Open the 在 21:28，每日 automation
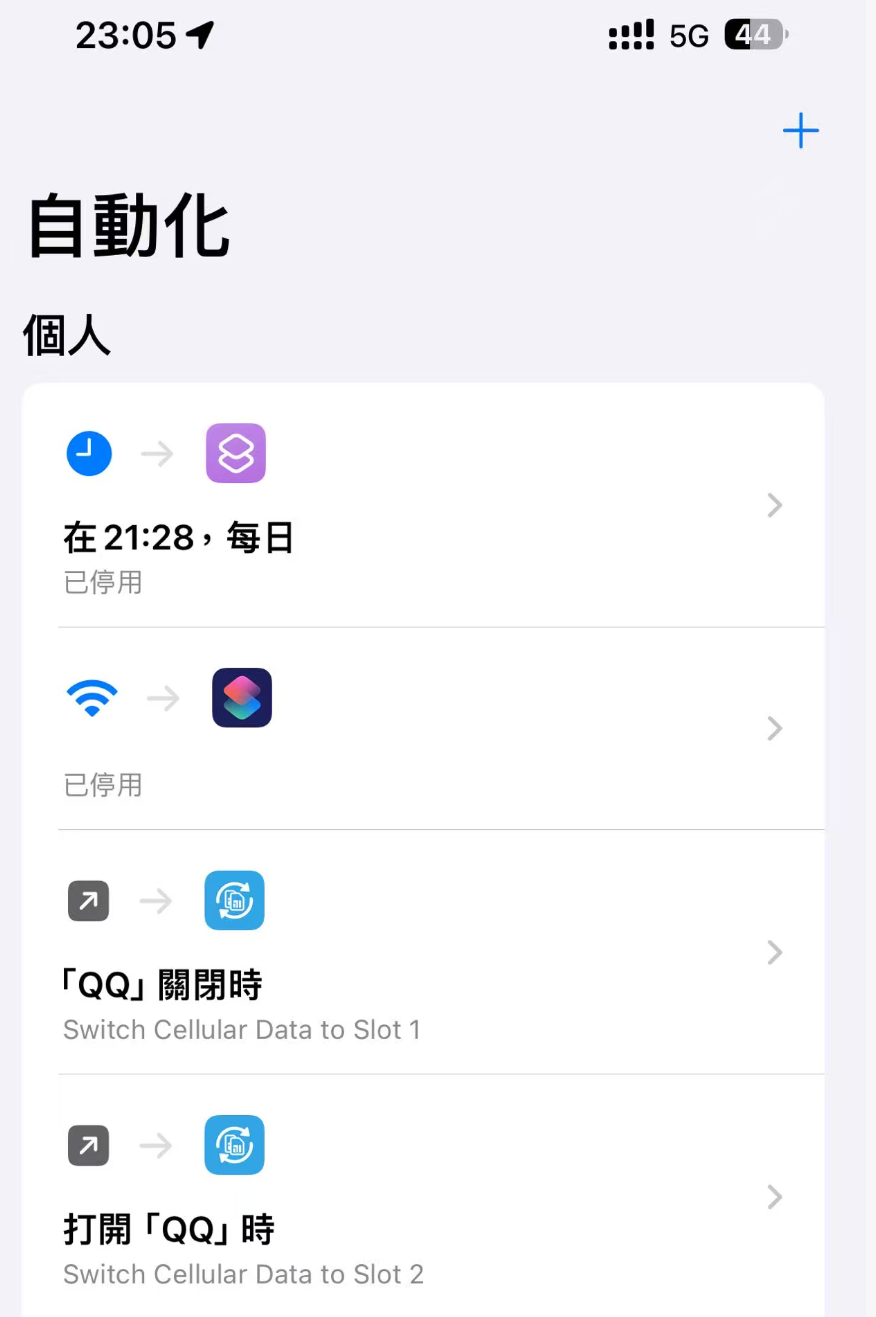876x1317 pixels. click(x=178, y=537)
